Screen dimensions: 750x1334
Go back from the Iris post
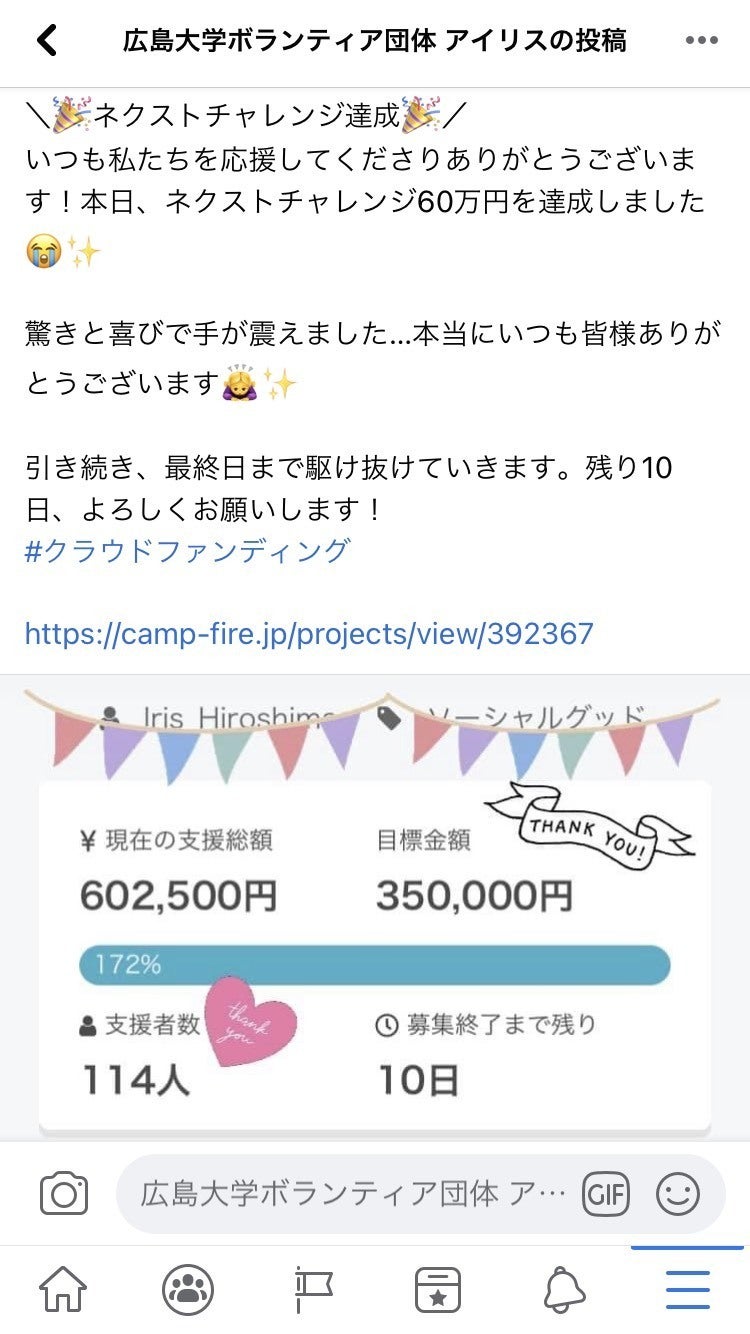click(47, 41)
